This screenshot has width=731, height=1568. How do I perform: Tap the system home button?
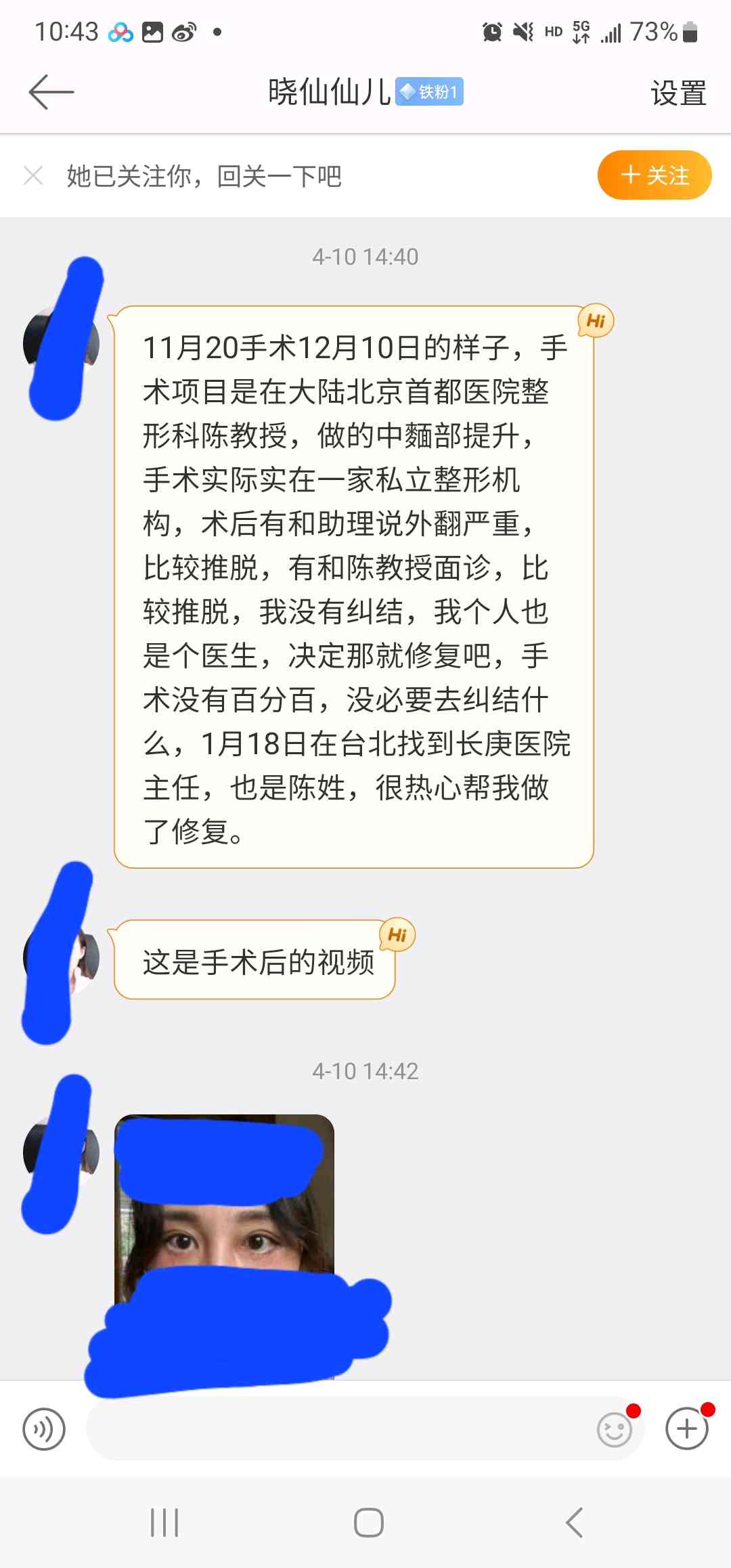tap(368, 1523)
